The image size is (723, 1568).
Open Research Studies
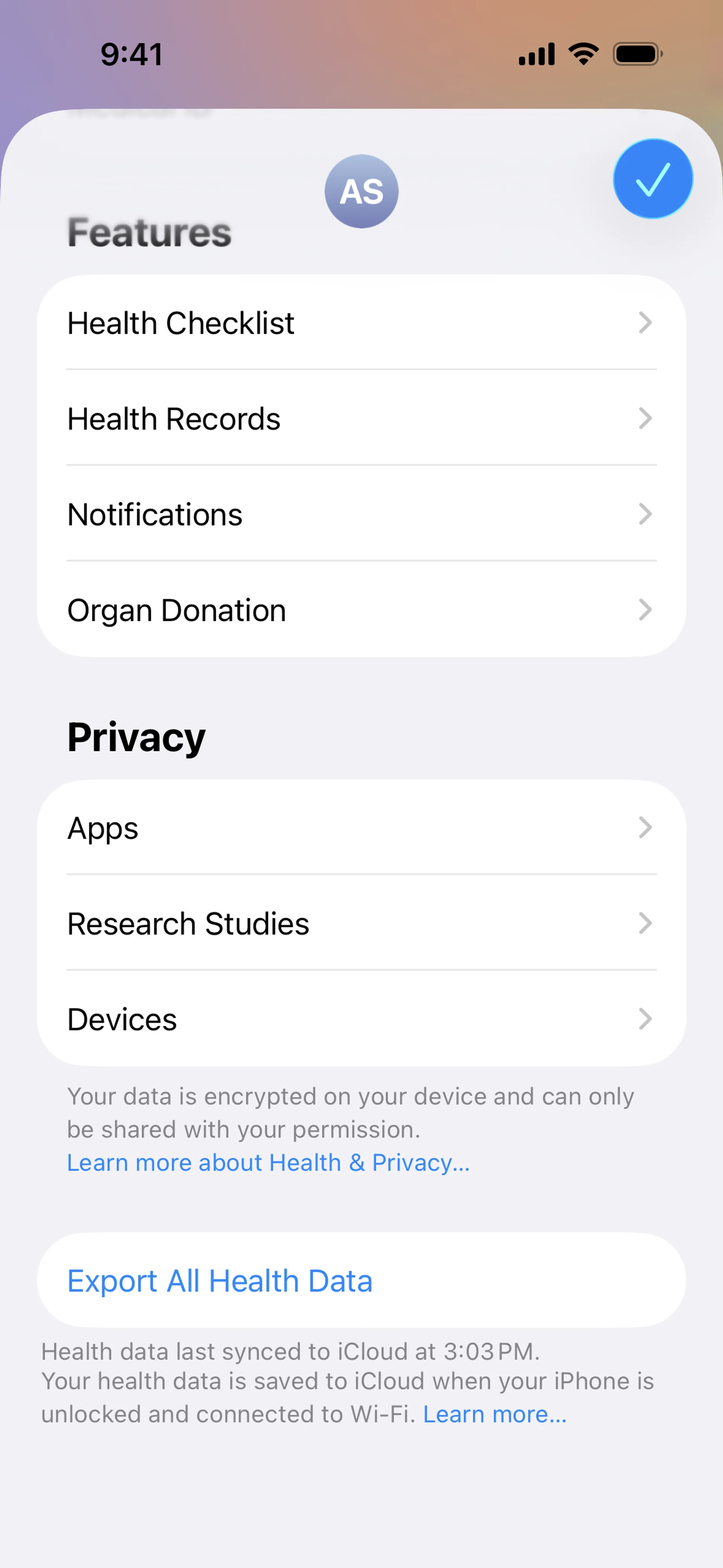click(x=361, y=923)
